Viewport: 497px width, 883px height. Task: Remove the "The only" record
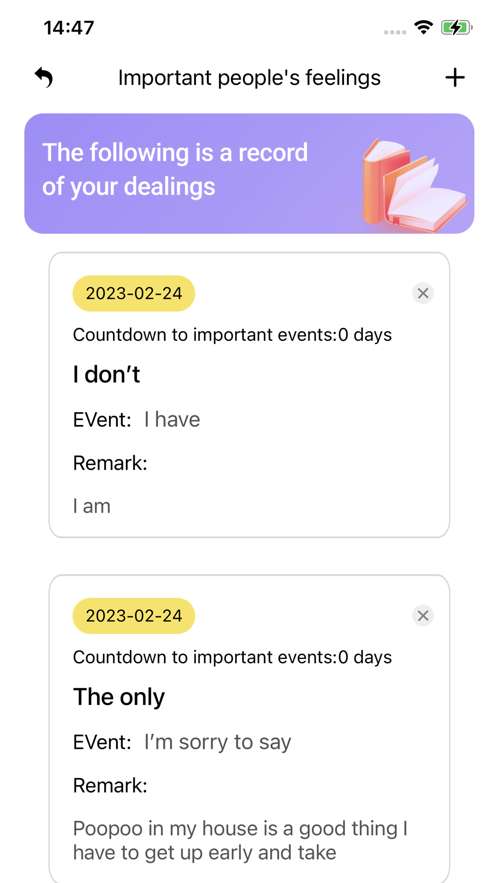(423, 616)
